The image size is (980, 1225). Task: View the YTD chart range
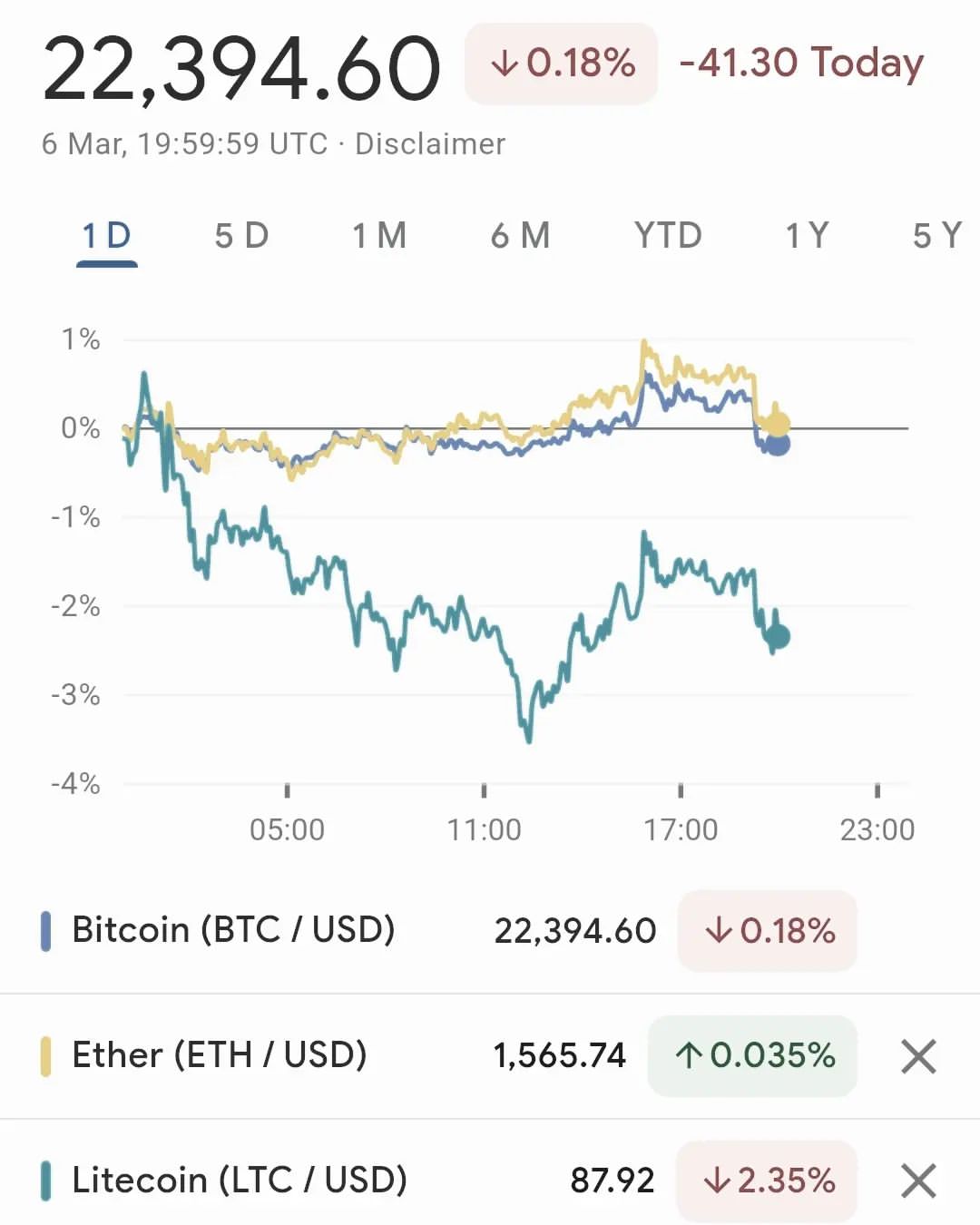(668, 236)
